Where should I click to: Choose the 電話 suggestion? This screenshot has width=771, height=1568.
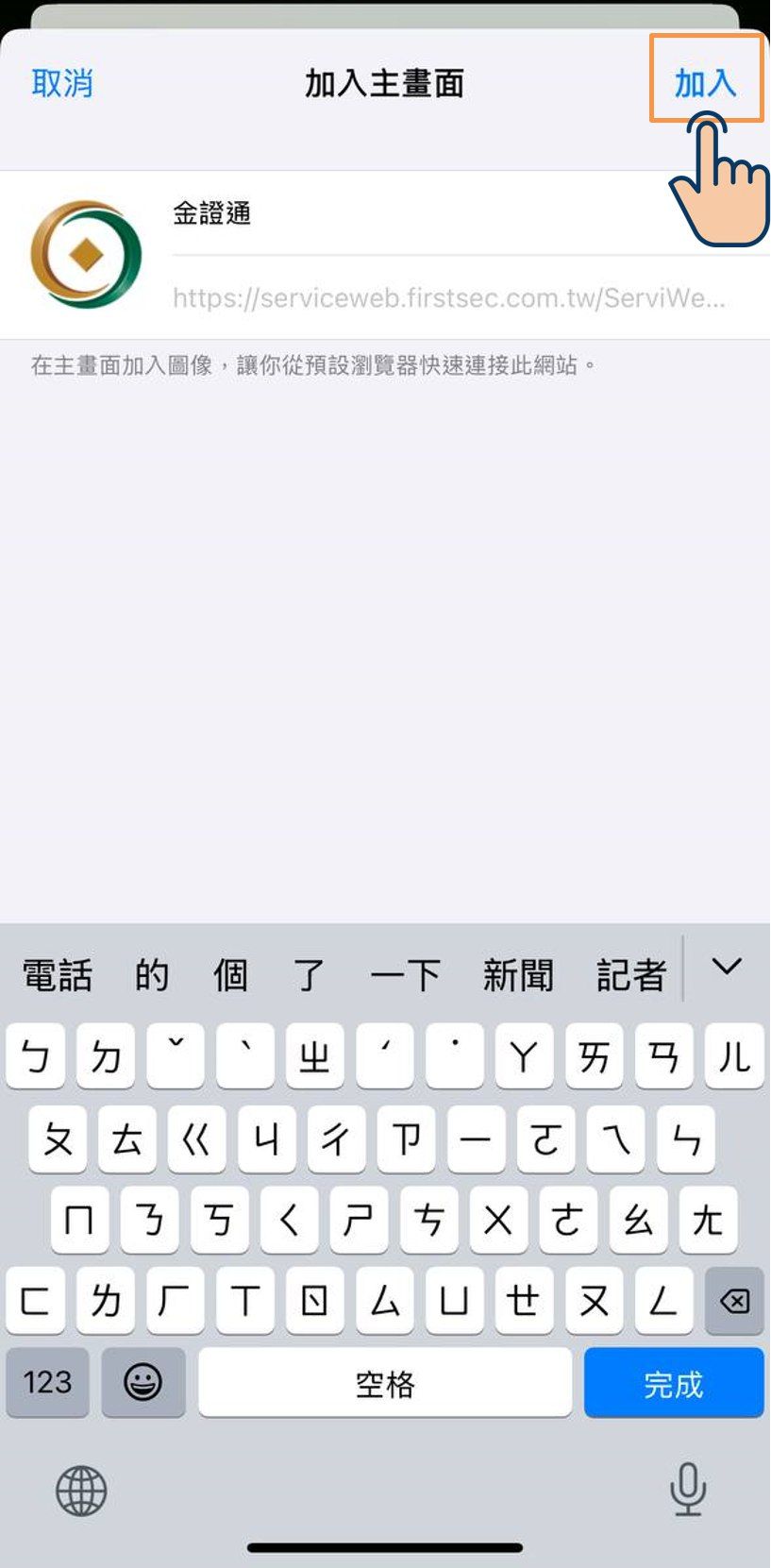click(57, 975)
